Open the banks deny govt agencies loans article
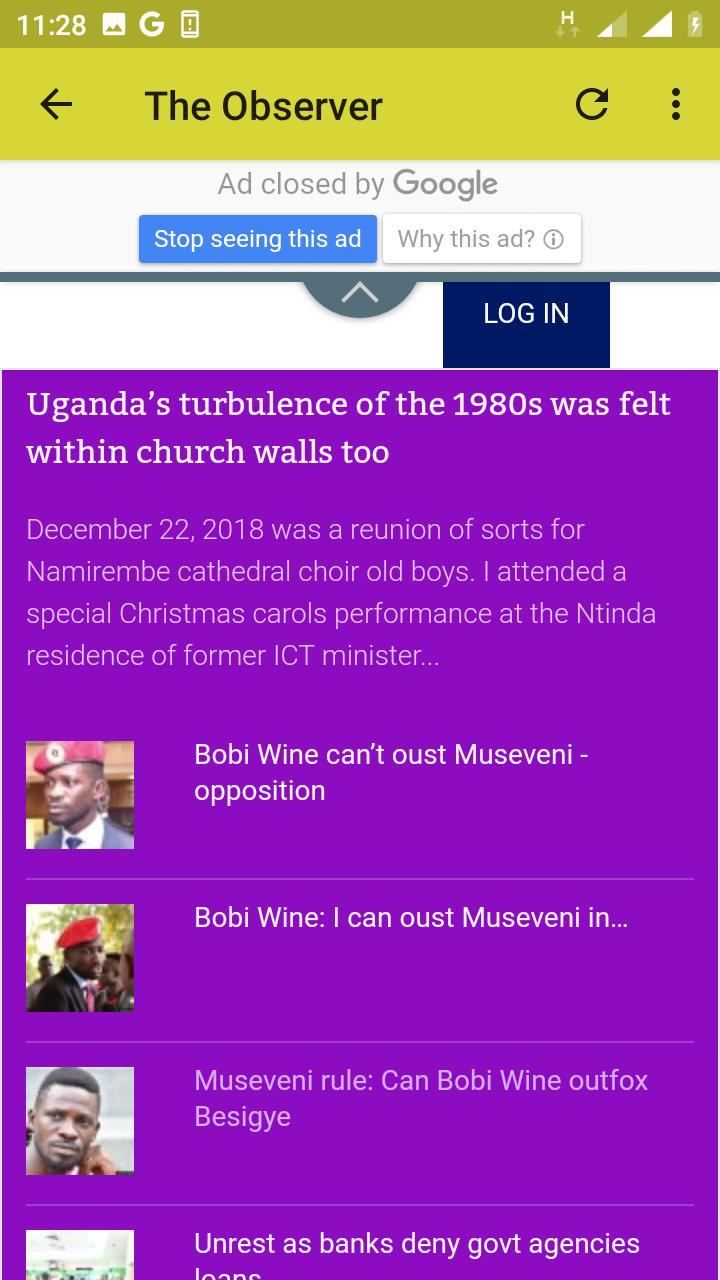Screen dimensions: 720x1280 (x=417, y=1243)
